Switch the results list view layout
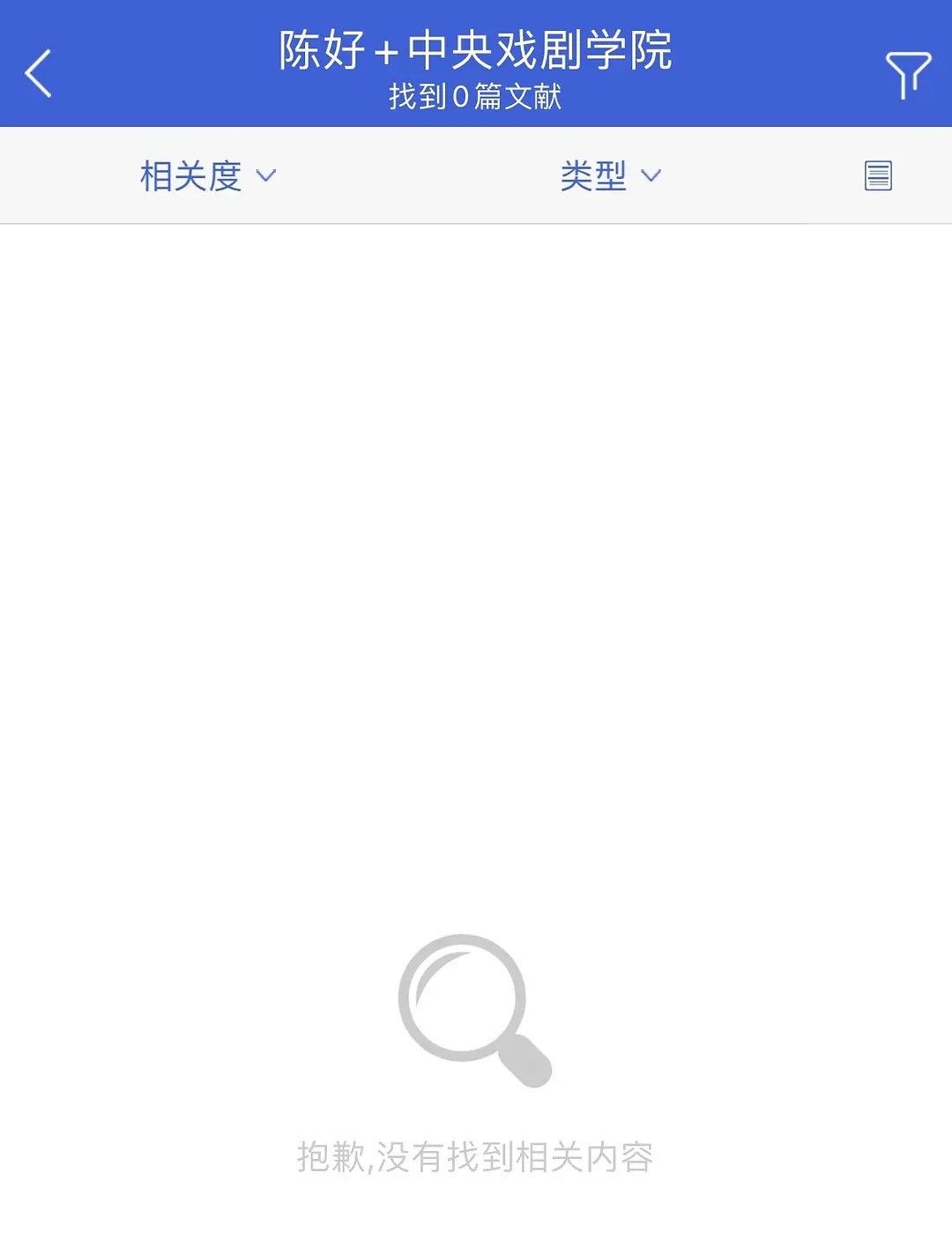Screen dimensions: 952x1233 (878, 176)
